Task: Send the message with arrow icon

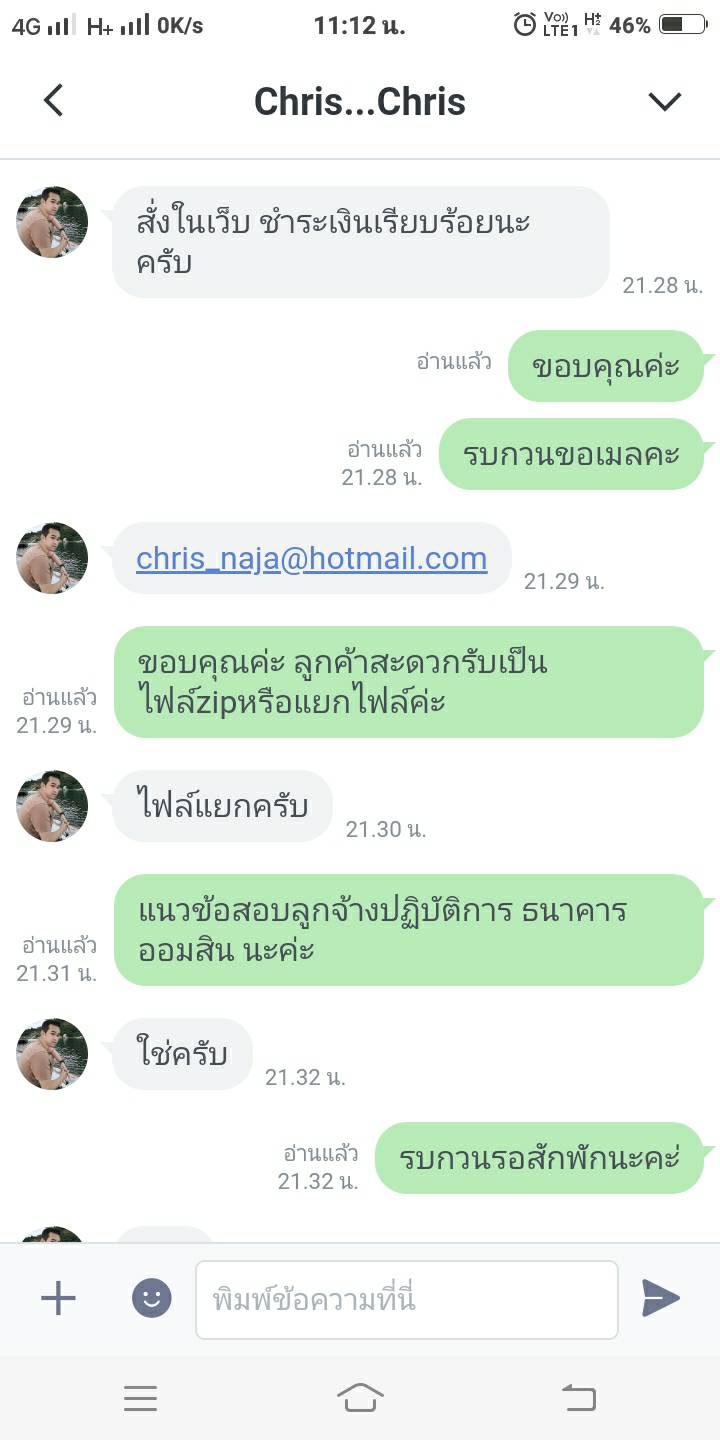Action: 660,1298
